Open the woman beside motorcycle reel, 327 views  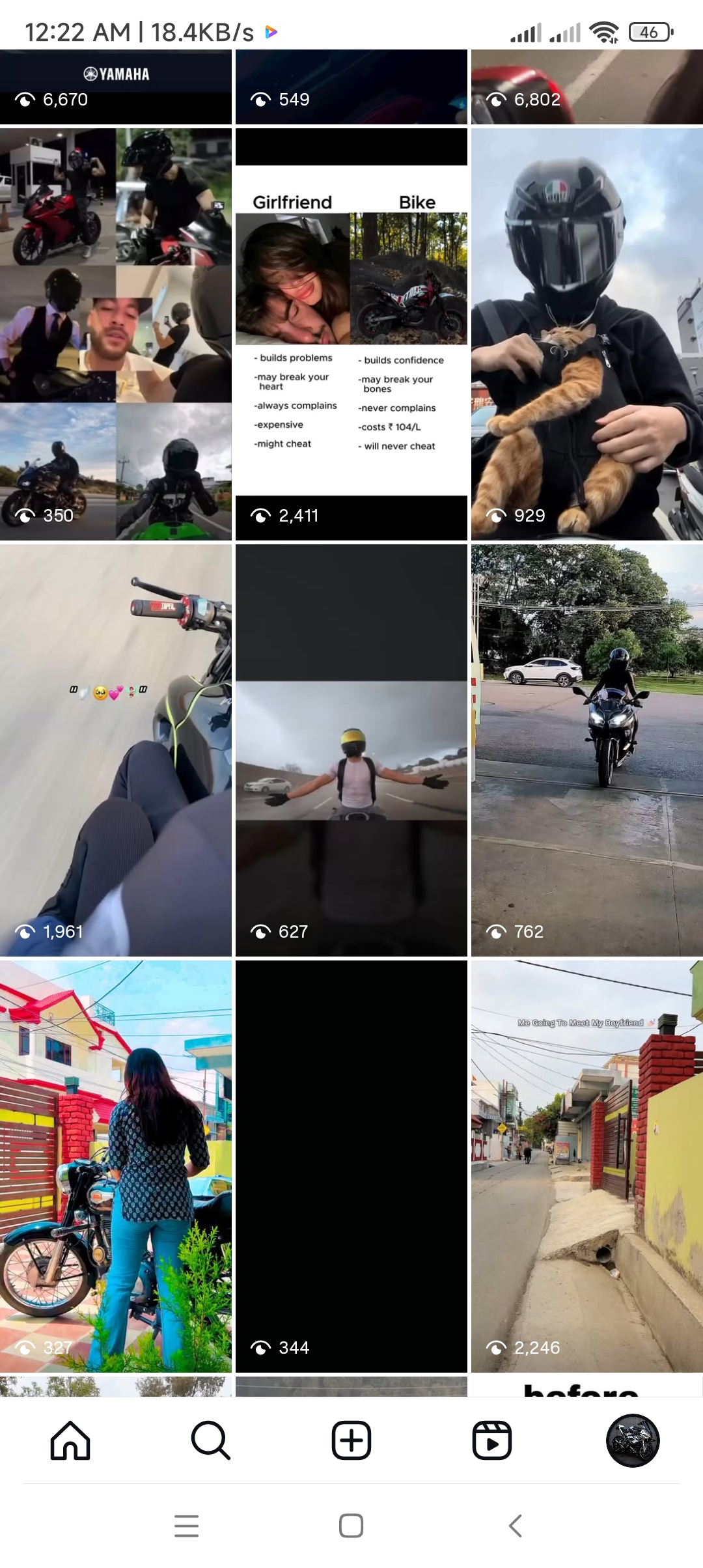click(x=116, y=1166)
